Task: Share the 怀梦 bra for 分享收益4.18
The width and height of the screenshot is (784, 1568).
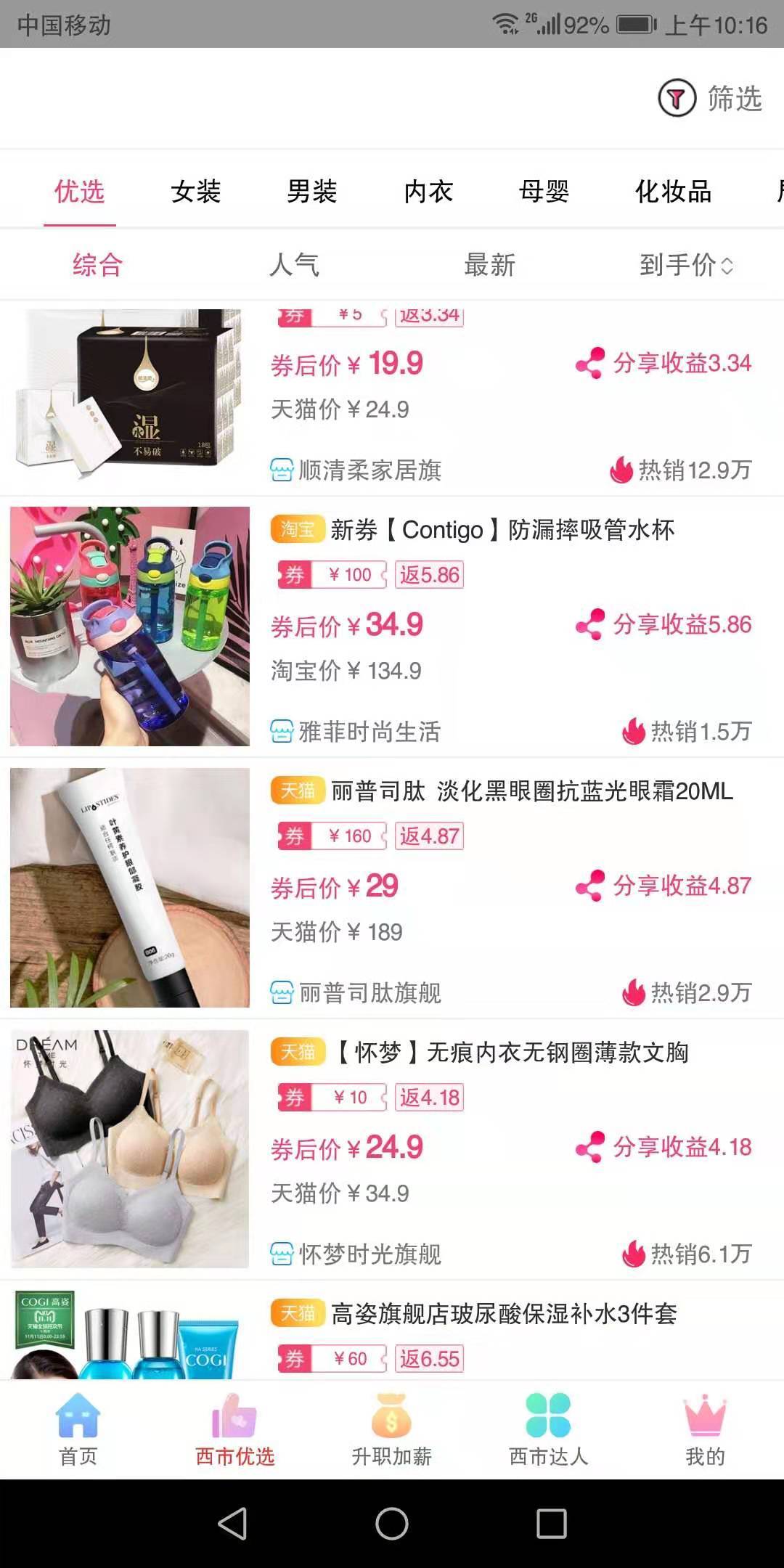Action: (663, 1148)
